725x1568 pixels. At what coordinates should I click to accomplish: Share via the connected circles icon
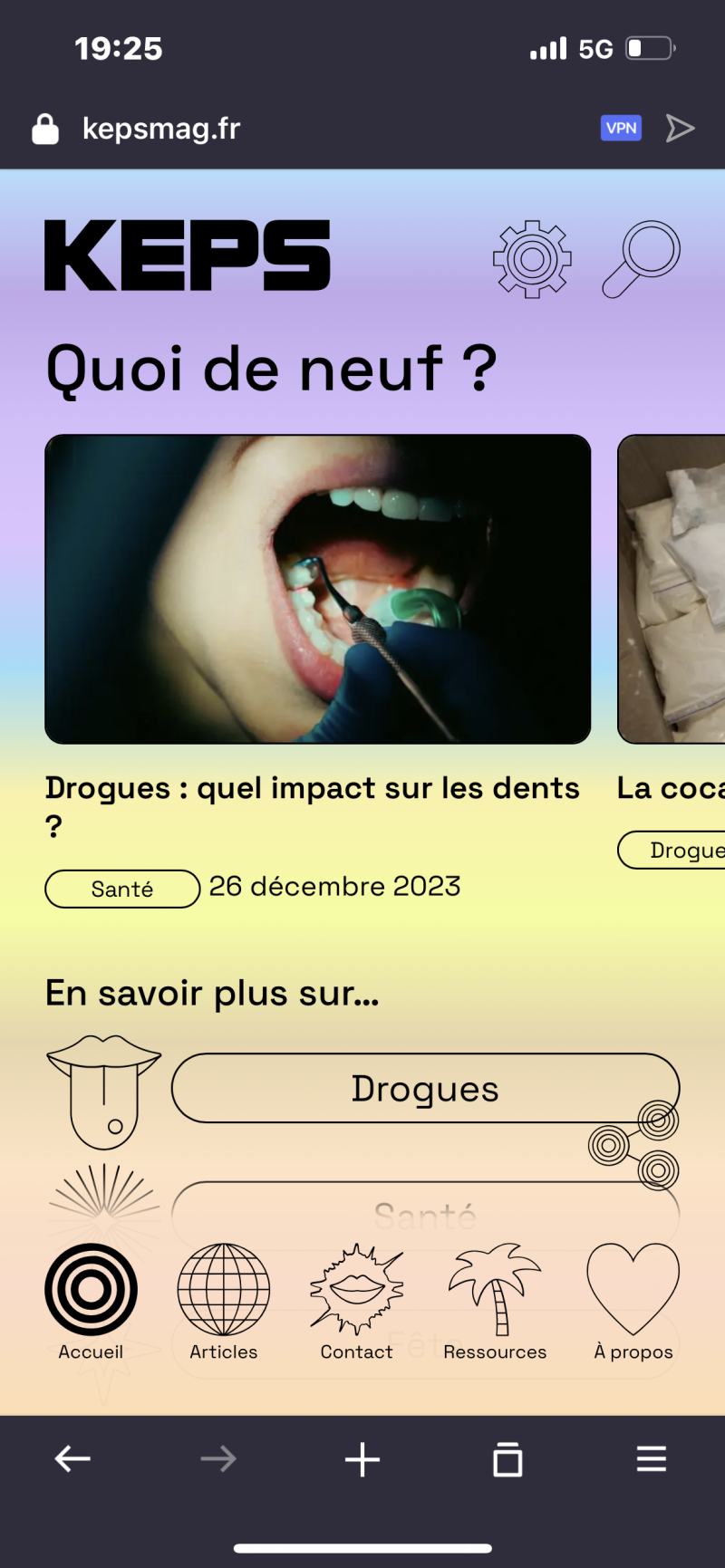(634, 1145)
